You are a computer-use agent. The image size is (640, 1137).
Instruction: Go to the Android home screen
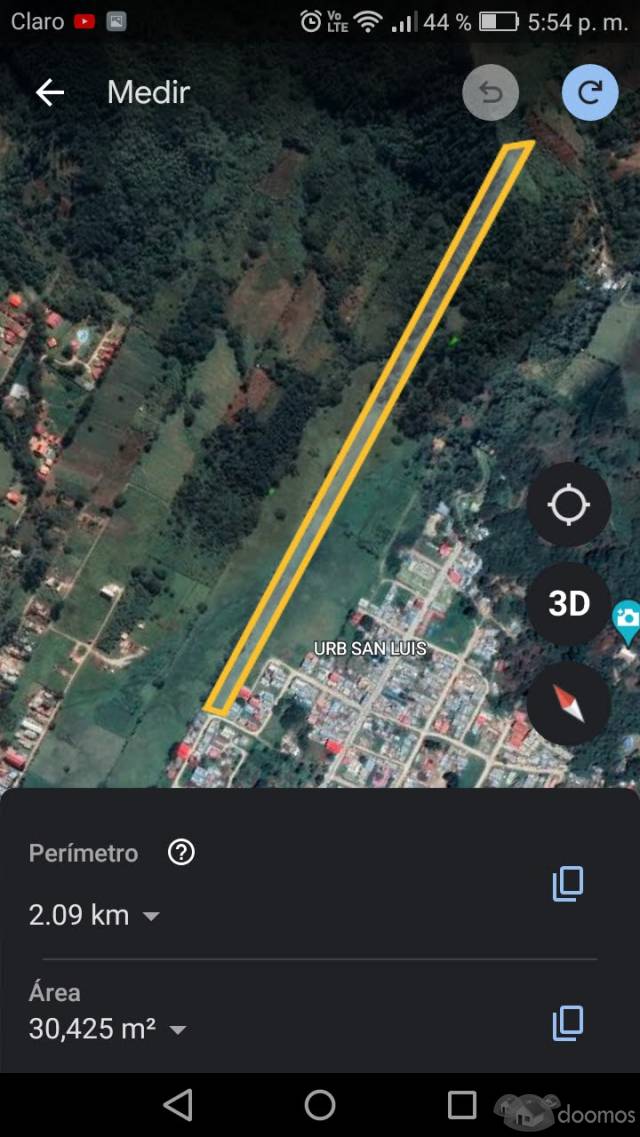pos(320,1105)
